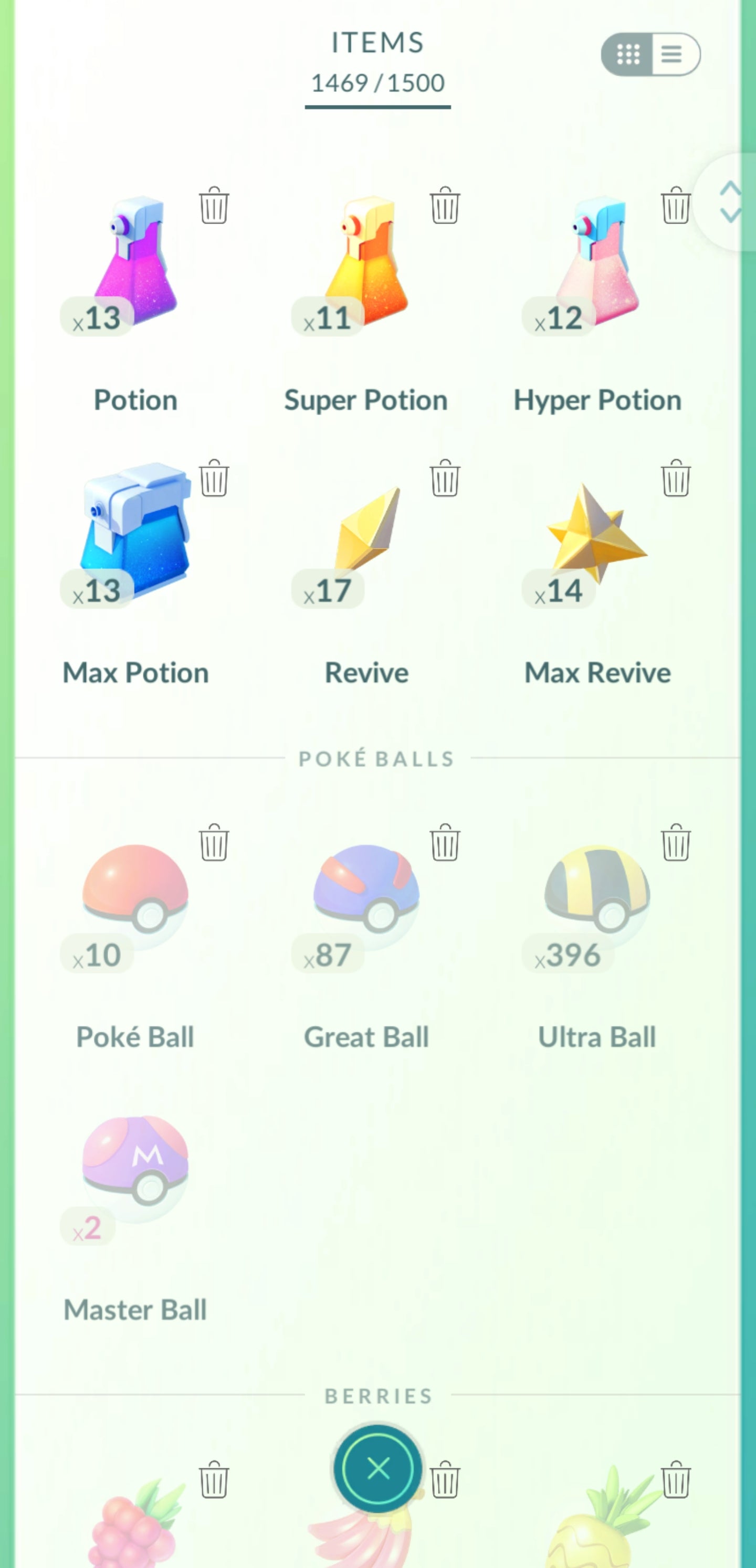Close the items bag with the X button
Viewport: 756px width, 1568px height.
(377, 1468)
